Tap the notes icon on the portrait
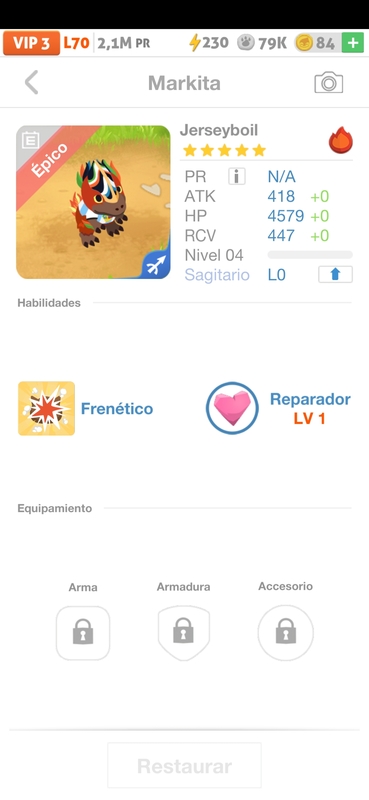This screenshot has height=800, width=369. tap(30, 140)
